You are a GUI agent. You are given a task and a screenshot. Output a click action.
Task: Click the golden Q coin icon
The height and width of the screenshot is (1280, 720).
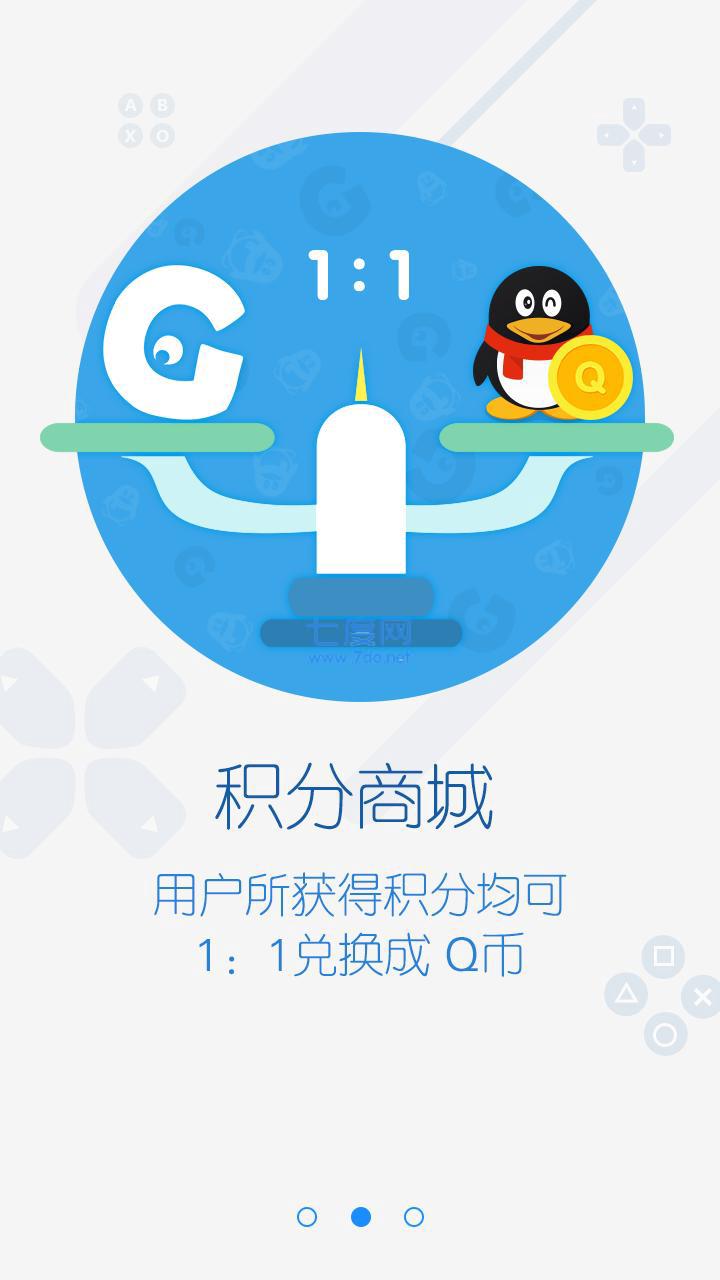click(592, 377)
